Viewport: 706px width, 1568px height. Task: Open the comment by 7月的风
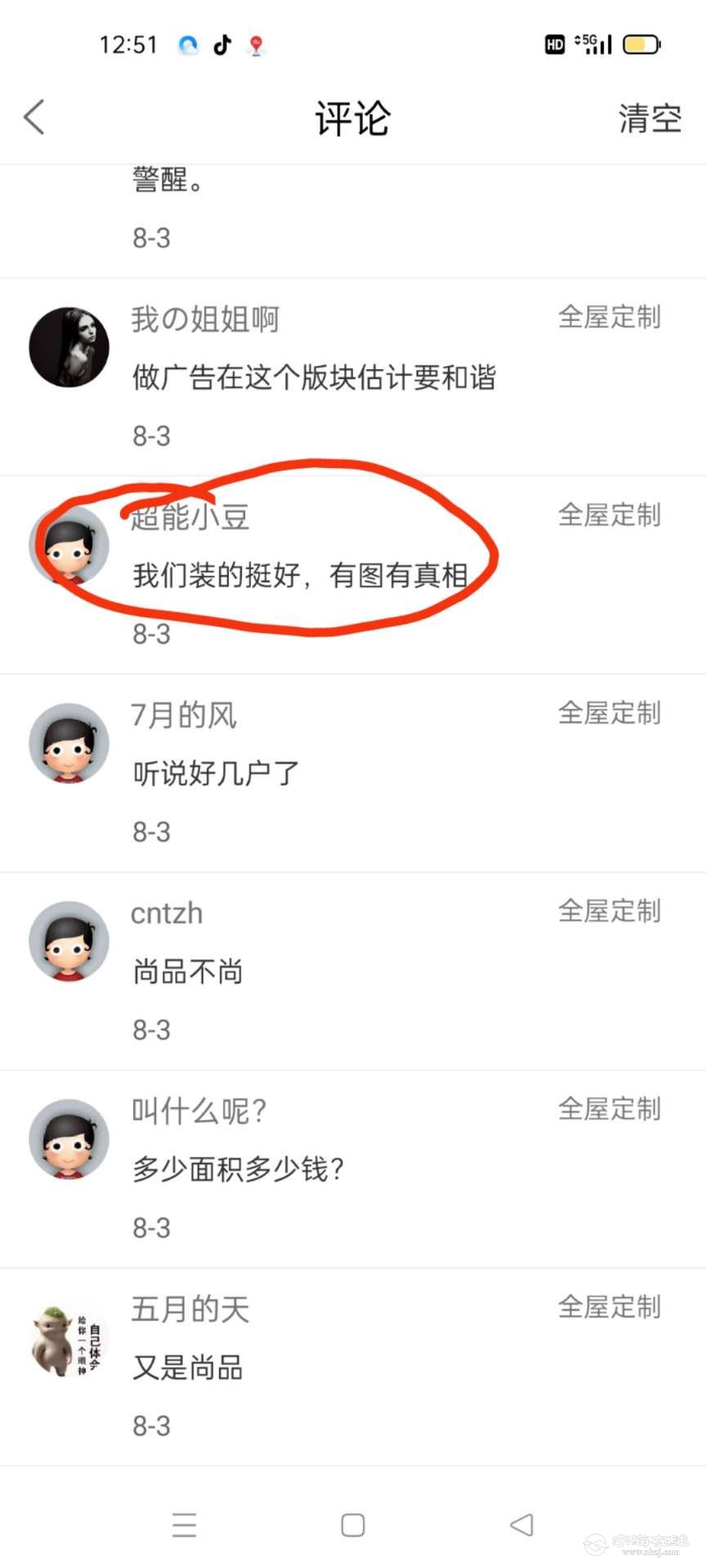click(x=217, y=773)
